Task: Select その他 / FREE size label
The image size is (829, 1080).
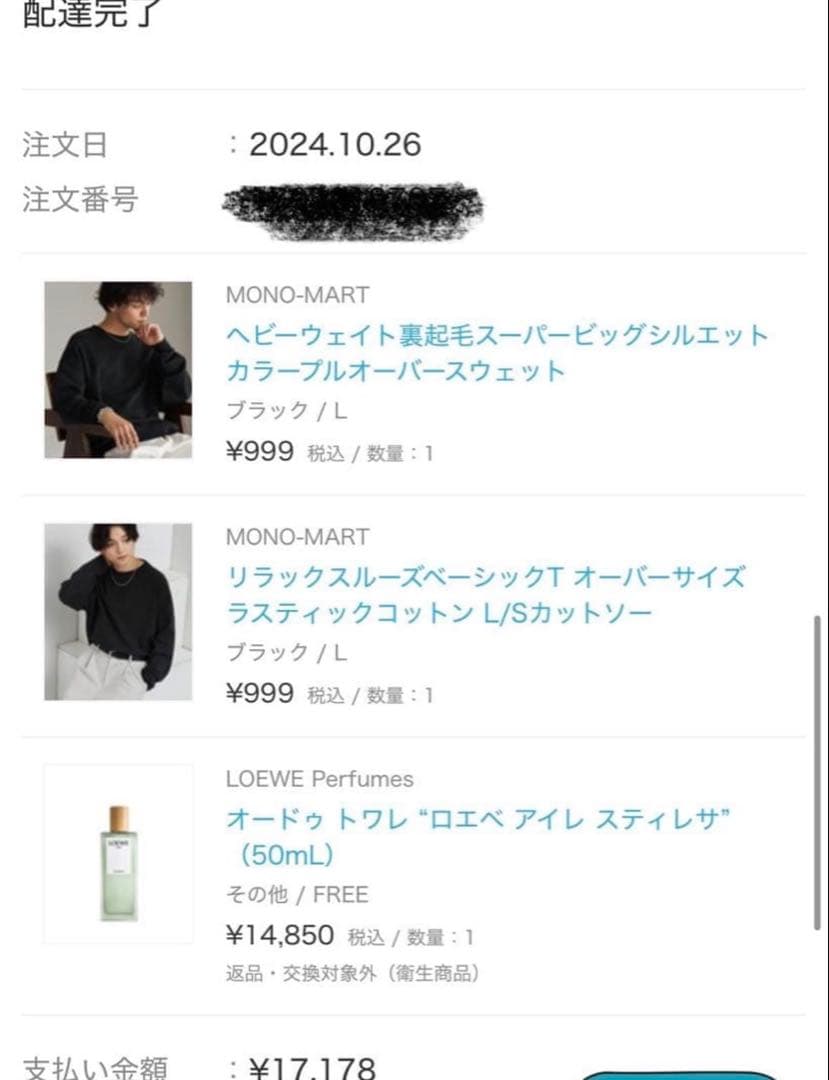Action: point(296,894)
